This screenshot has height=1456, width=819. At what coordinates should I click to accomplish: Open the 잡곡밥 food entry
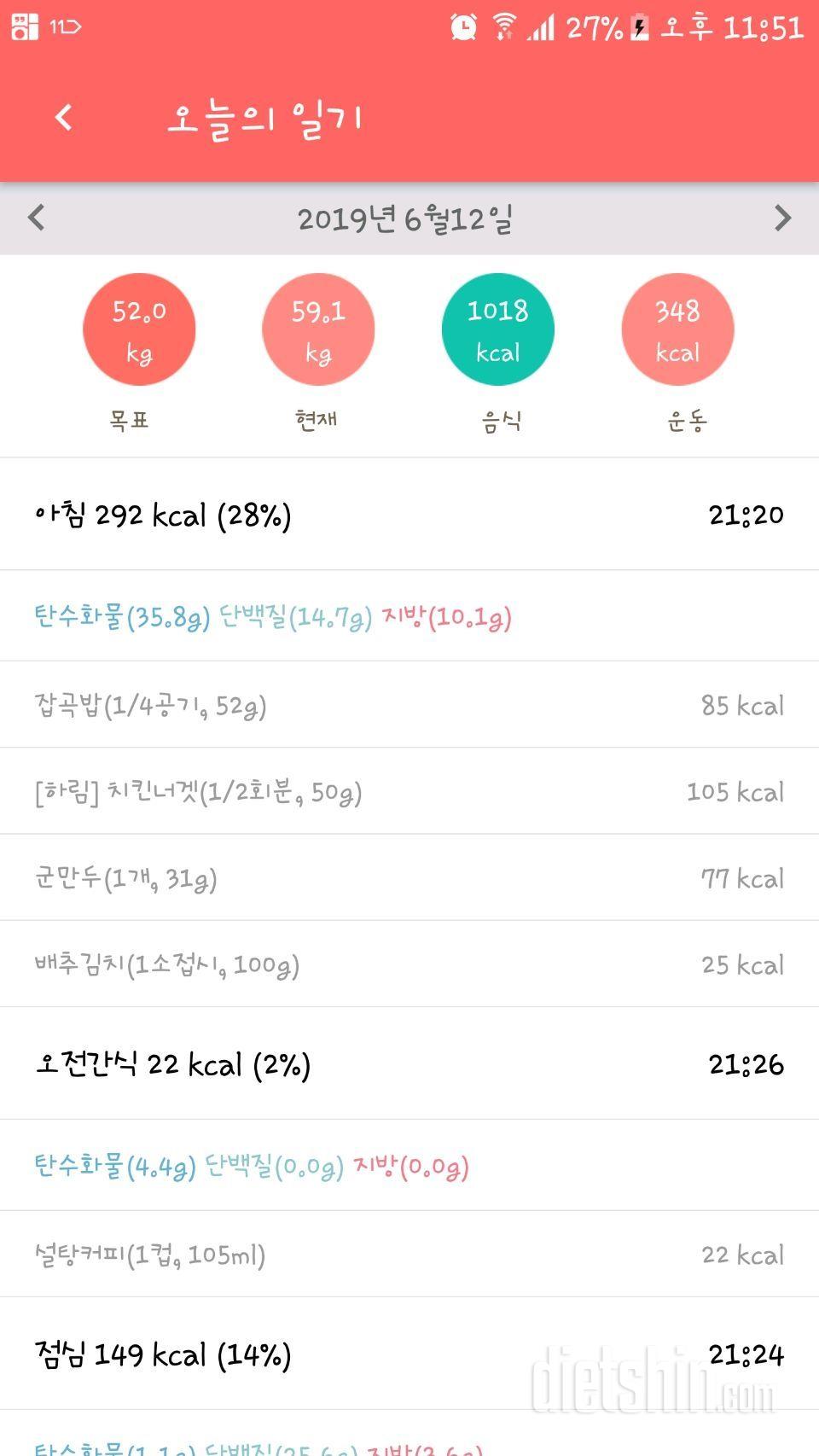point(409,705)
